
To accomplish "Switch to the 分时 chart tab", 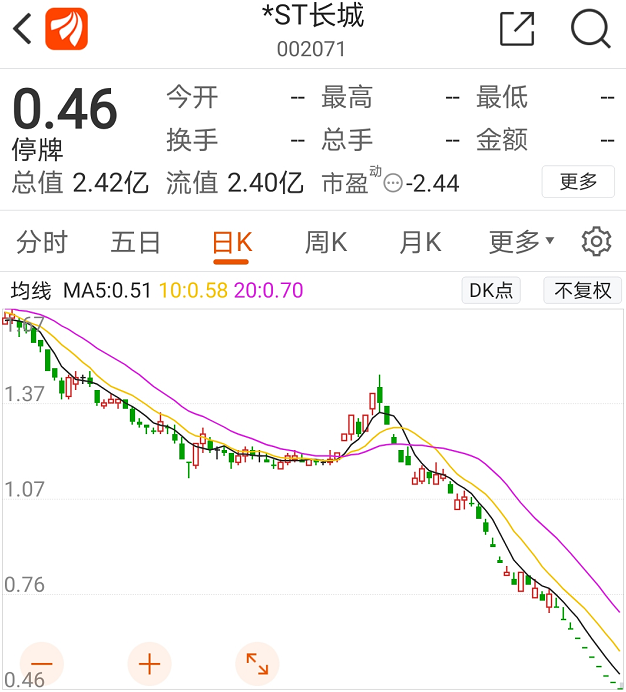I will (x=42, y=242).
